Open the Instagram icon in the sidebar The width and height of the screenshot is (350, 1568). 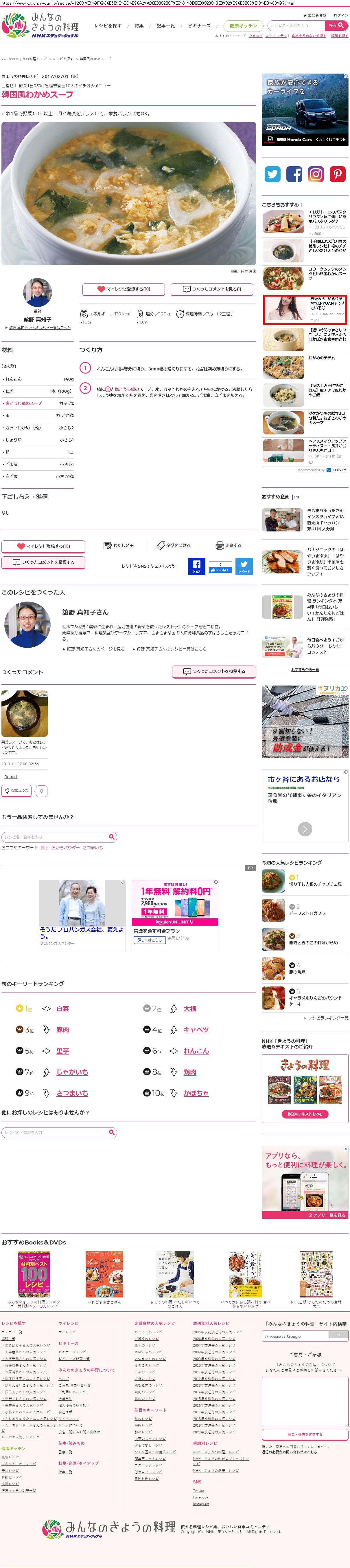click(316, 174)
